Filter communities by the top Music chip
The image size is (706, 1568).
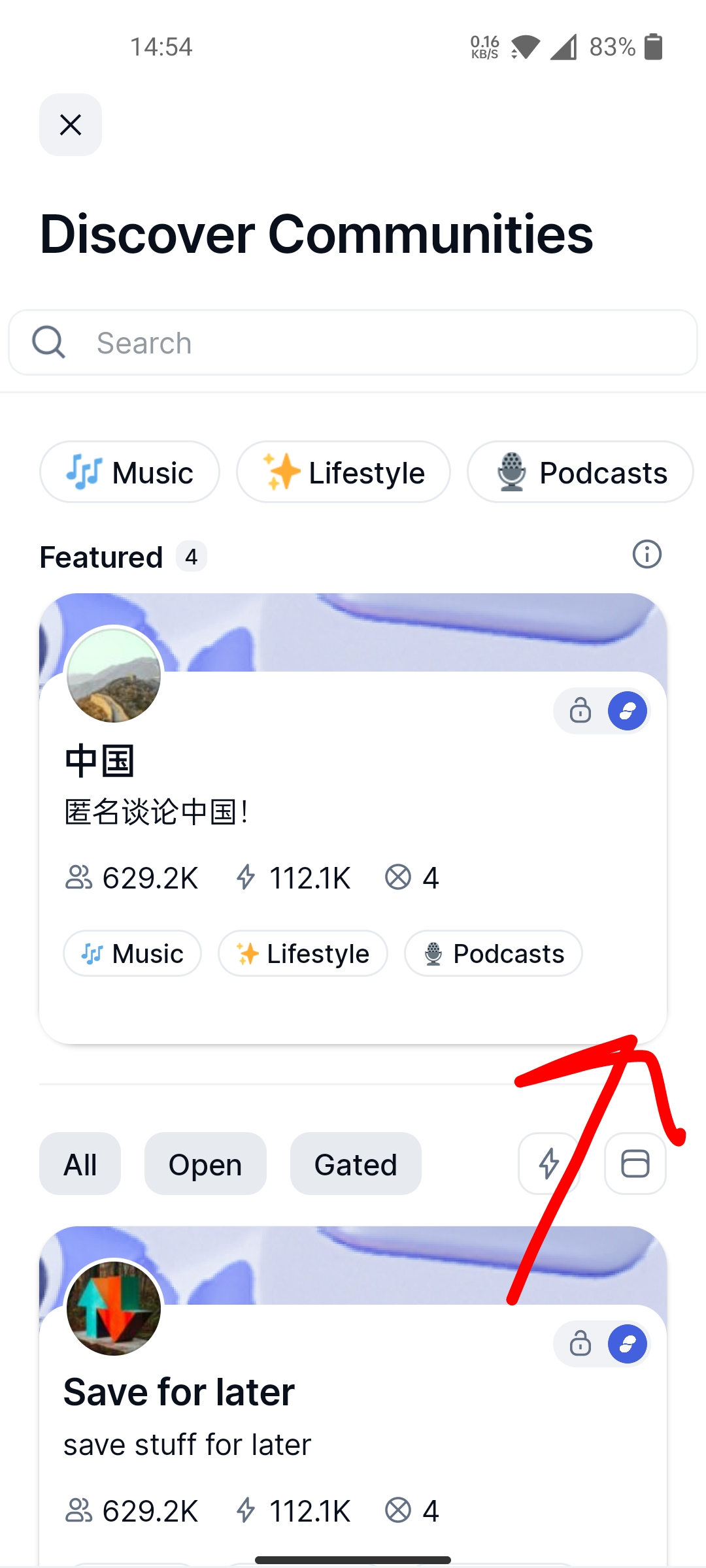tap(129, 472)
